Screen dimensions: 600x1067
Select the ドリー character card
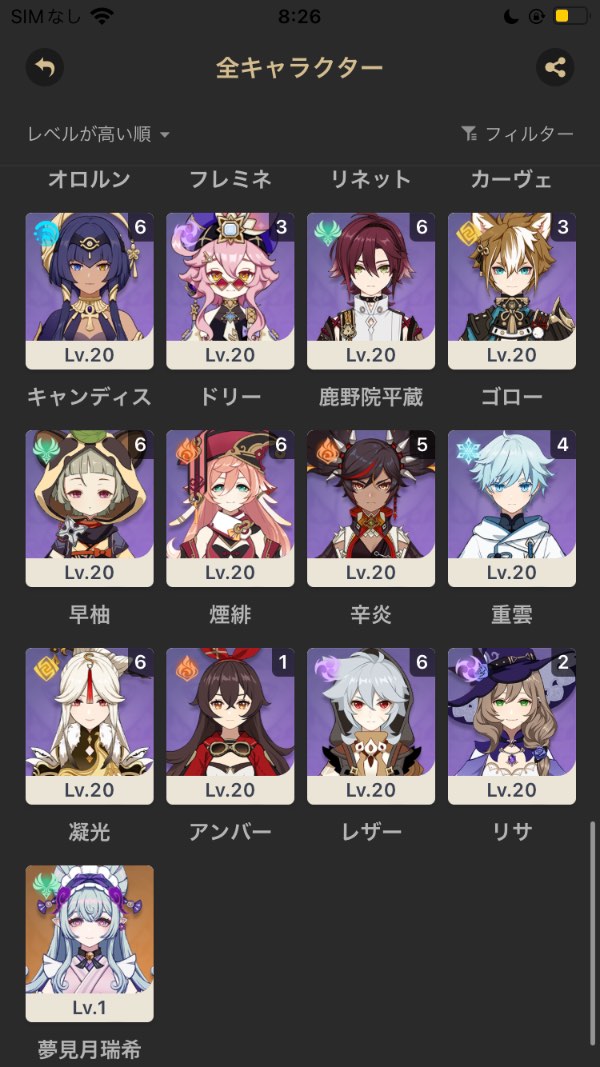click(x=230, y=290)
